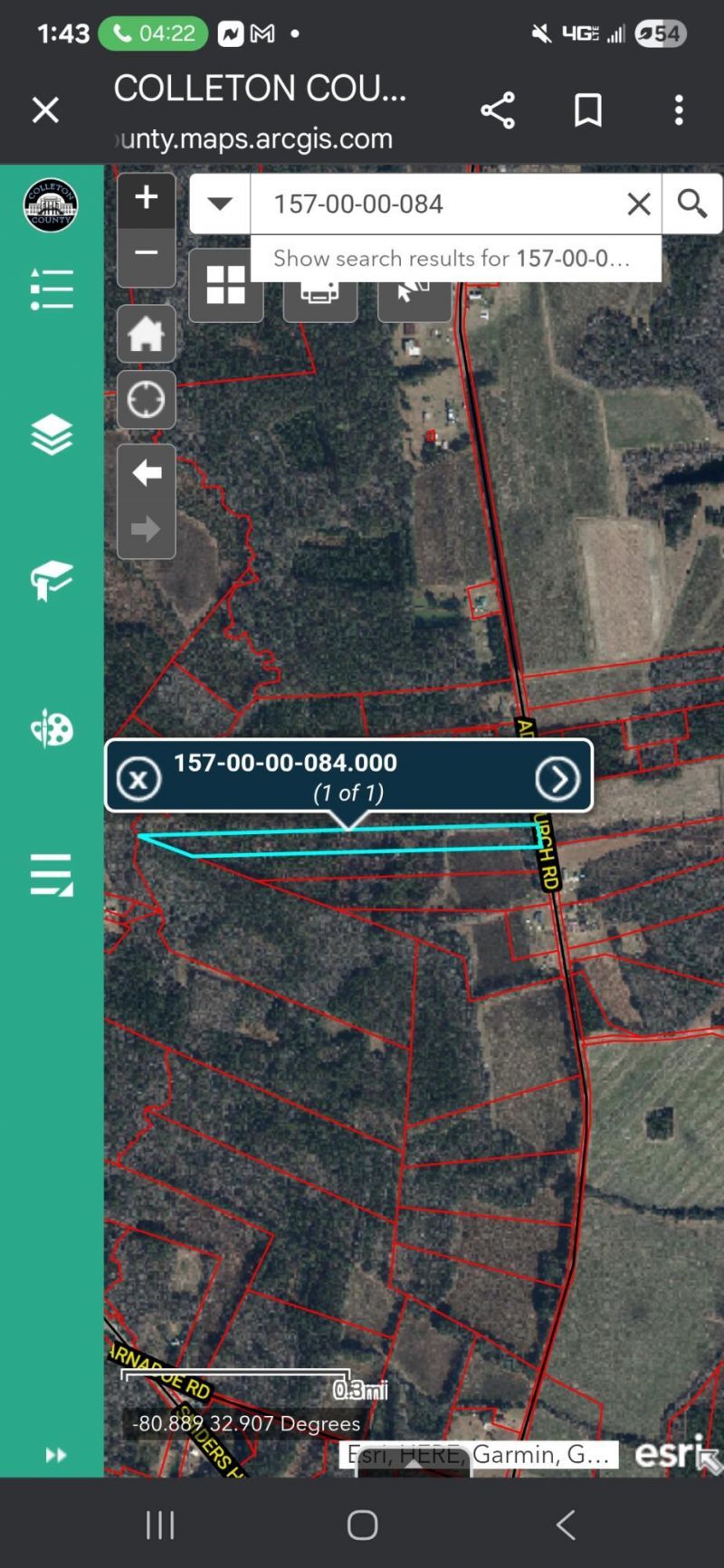This screenshot has height=1568, width=724.
Task: Go back using system navigation
Action: 566,1525
